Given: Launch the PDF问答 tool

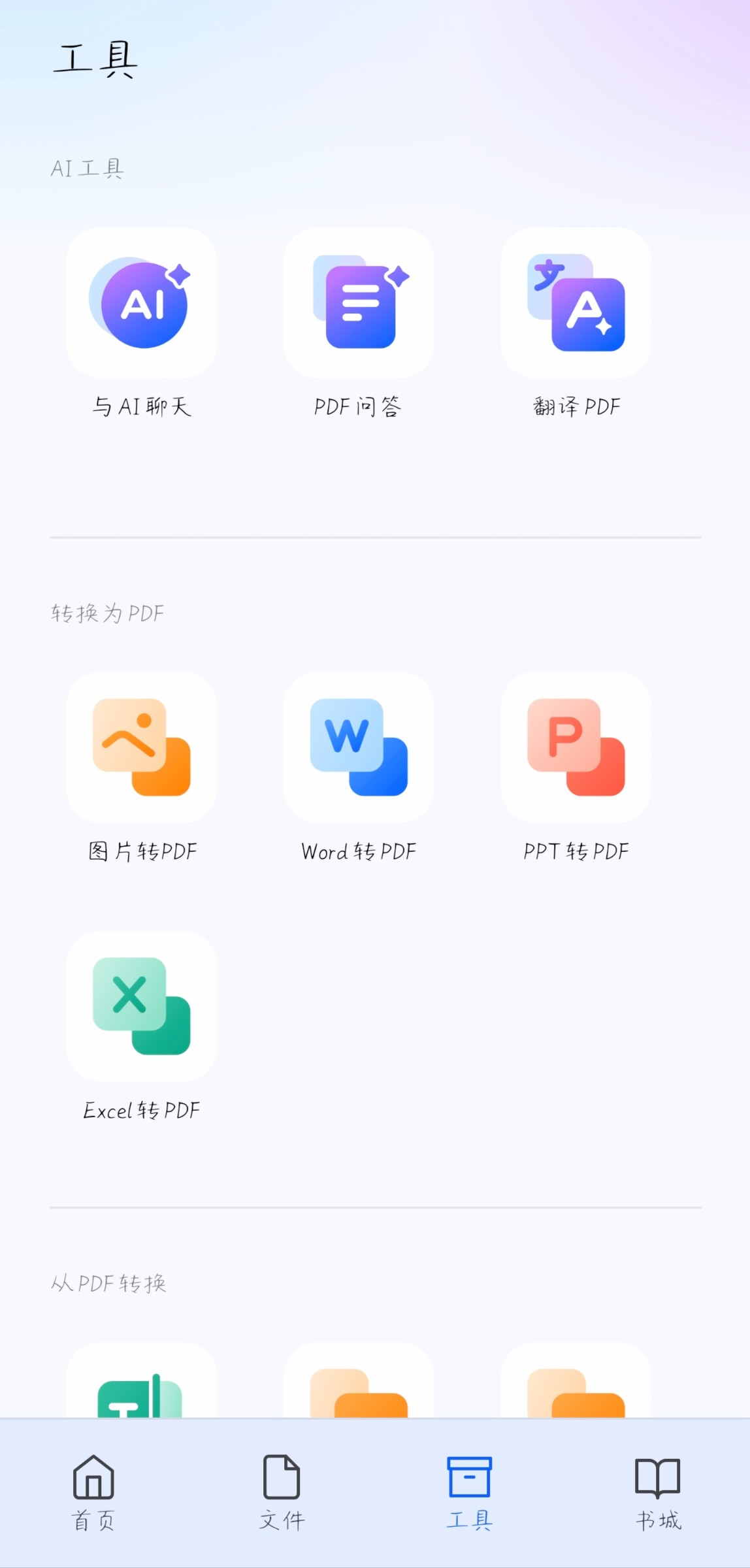Looking at the screenshot, I should pos(359,302).
